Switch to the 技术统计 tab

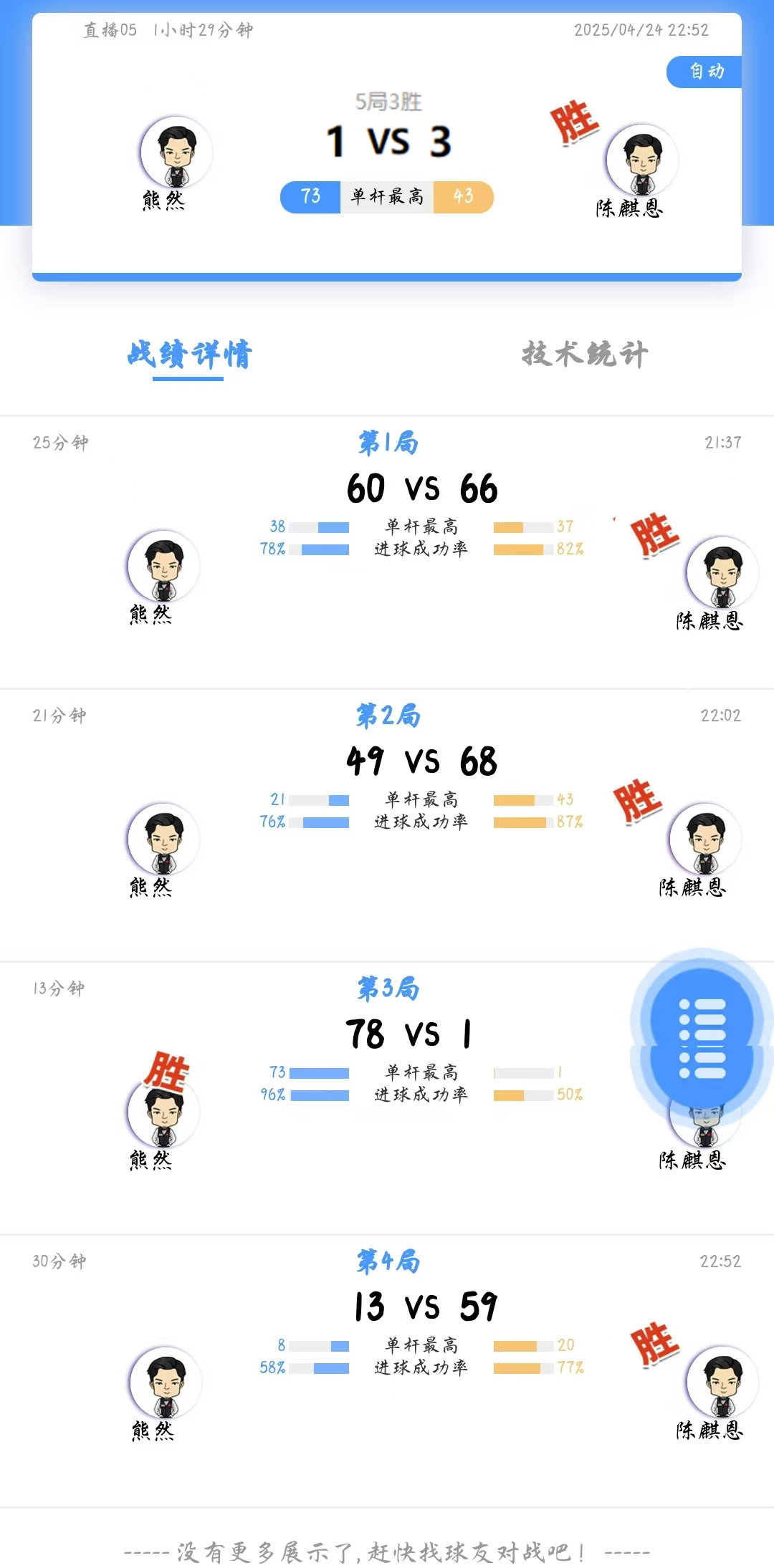[x=584, y=355]
